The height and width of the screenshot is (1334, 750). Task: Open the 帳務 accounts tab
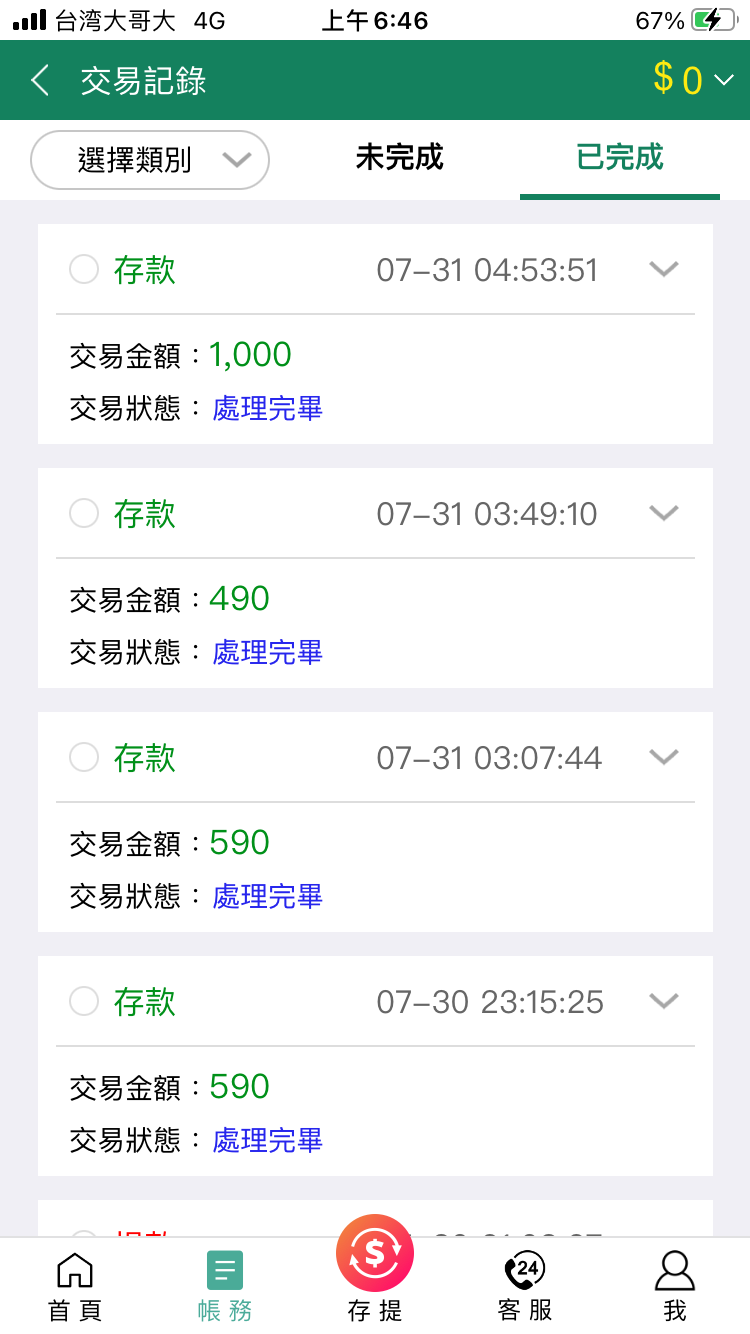(225, 1287)
